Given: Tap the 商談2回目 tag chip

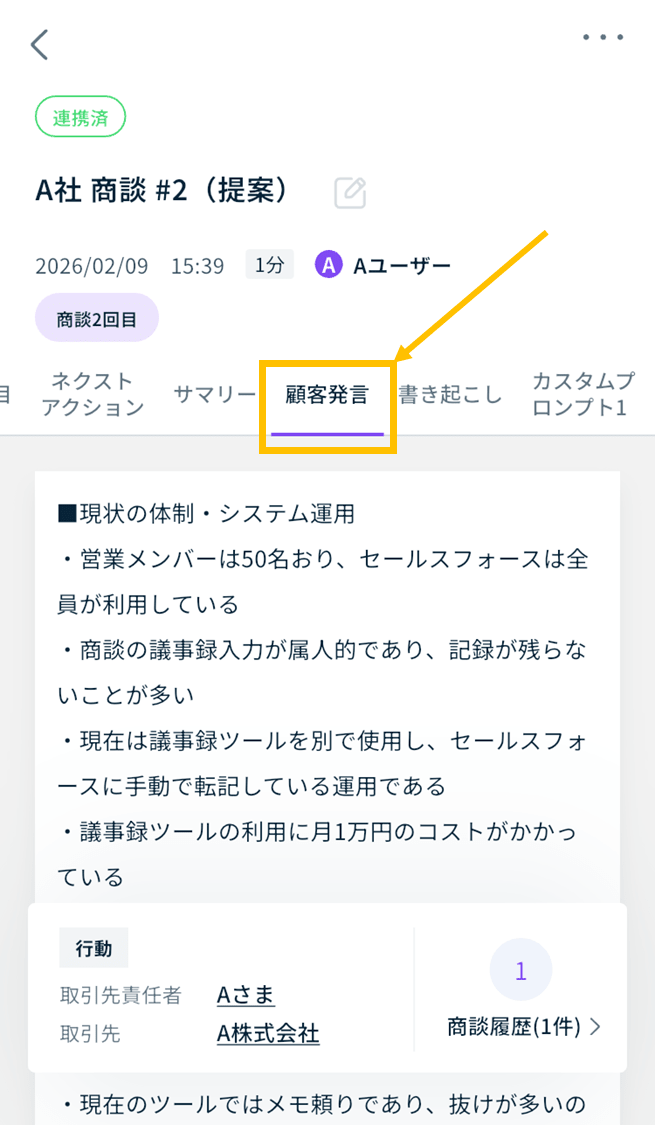Looking at the screenshot, I should click(x=97, y=320).
